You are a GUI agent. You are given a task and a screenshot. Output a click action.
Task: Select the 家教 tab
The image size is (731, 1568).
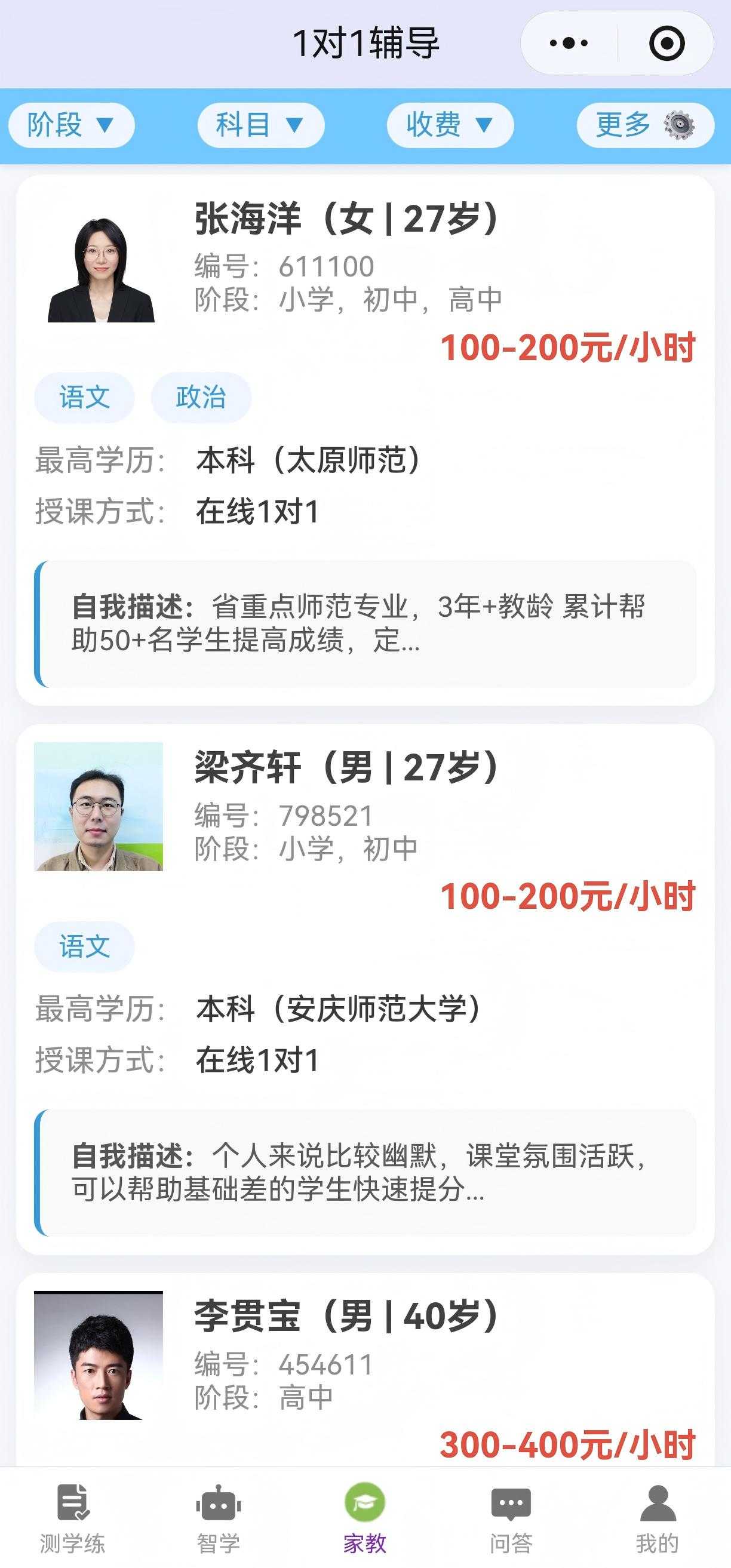tap(365, 1517)
